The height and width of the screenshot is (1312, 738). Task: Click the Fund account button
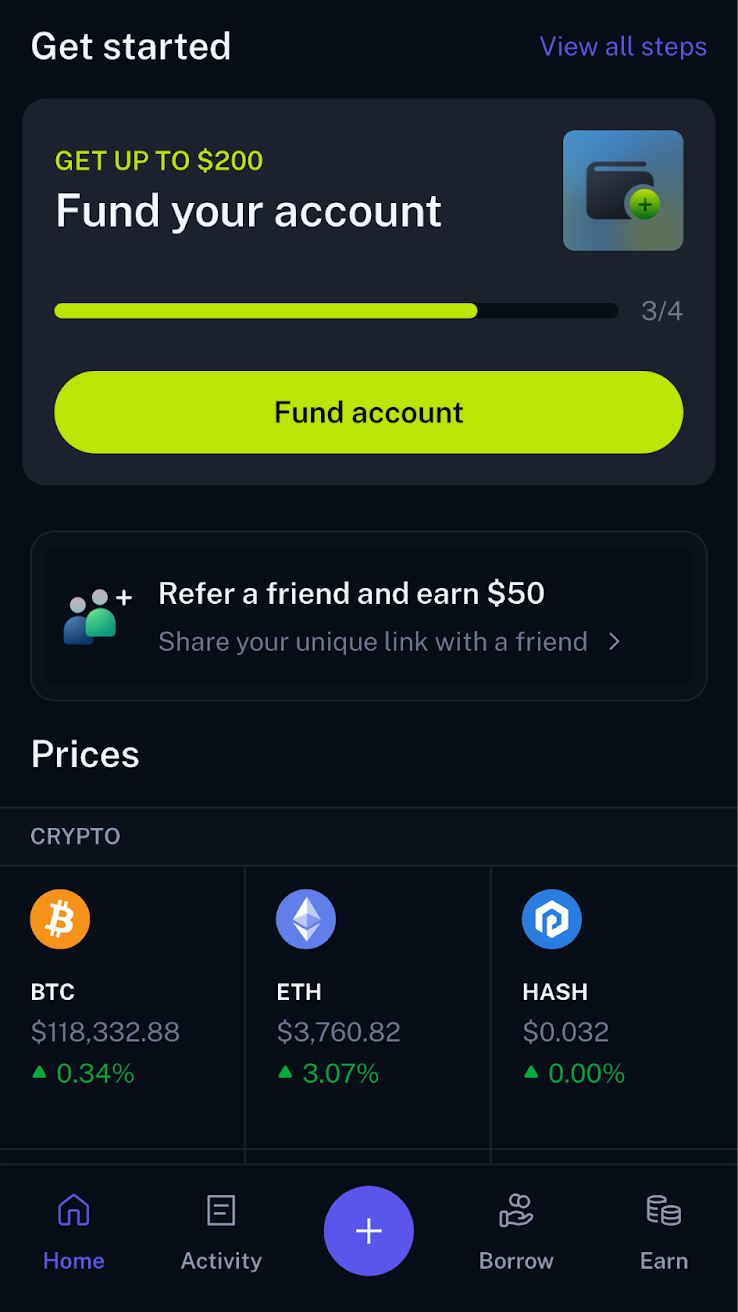point(368,411)
